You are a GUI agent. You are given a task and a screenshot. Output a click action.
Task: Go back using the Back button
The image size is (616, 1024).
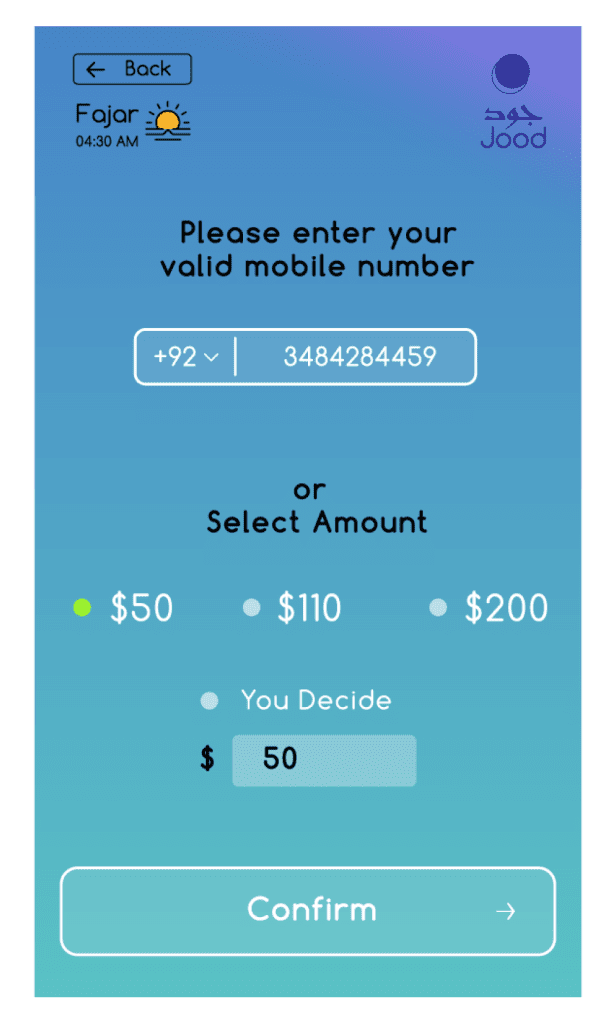click(132, 69)
